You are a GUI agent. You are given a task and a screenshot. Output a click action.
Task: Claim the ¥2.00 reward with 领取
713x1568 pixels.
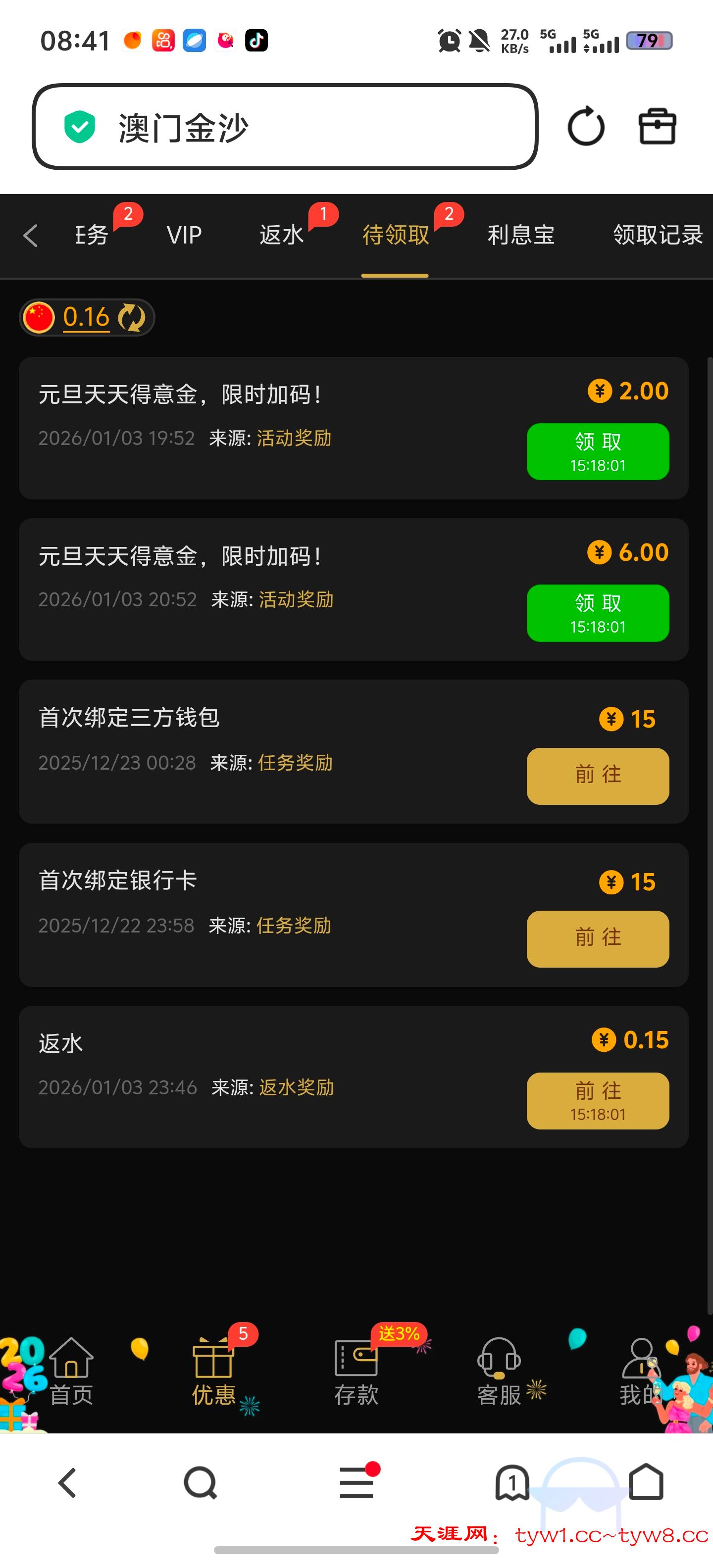(x=597, y=452)
